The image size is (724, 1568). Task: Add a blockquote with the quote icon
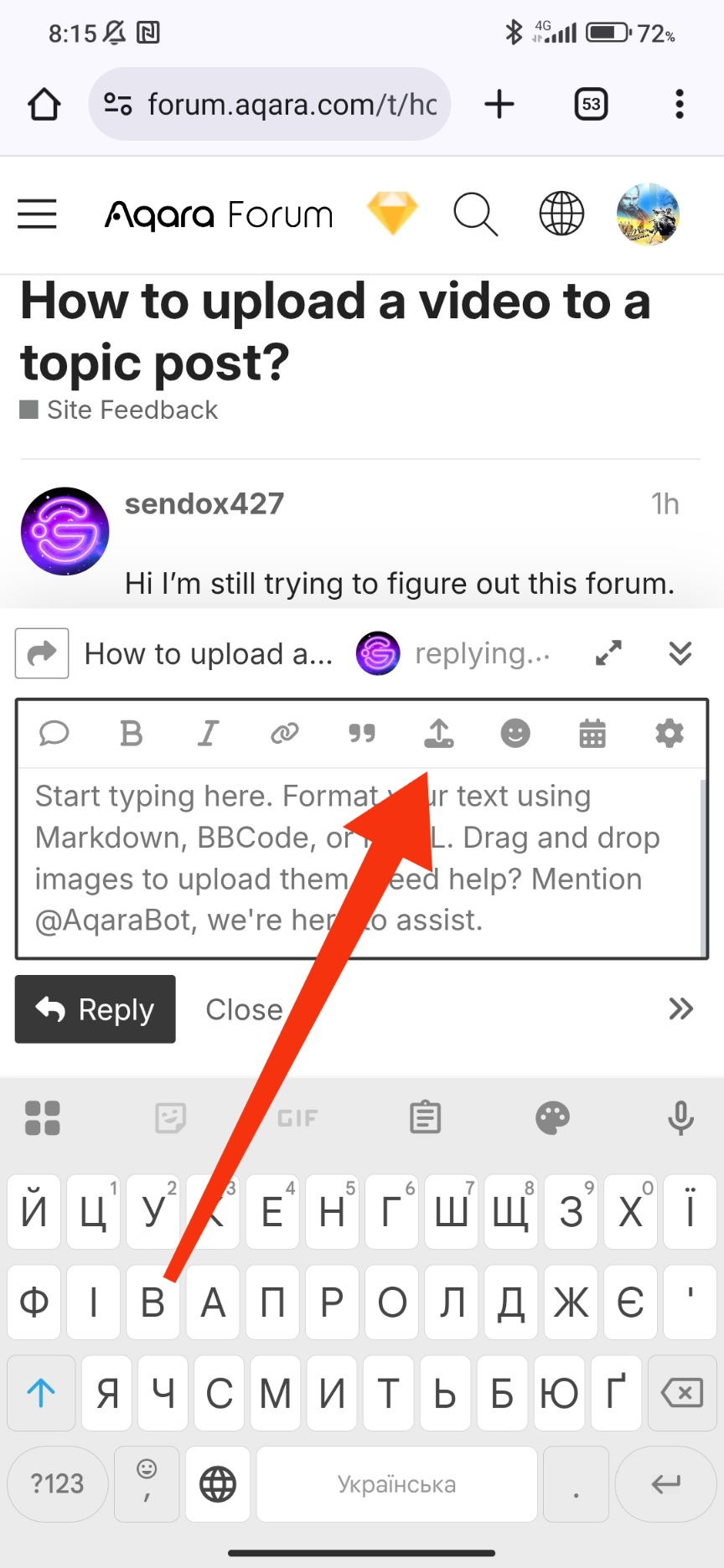(362, 734)
